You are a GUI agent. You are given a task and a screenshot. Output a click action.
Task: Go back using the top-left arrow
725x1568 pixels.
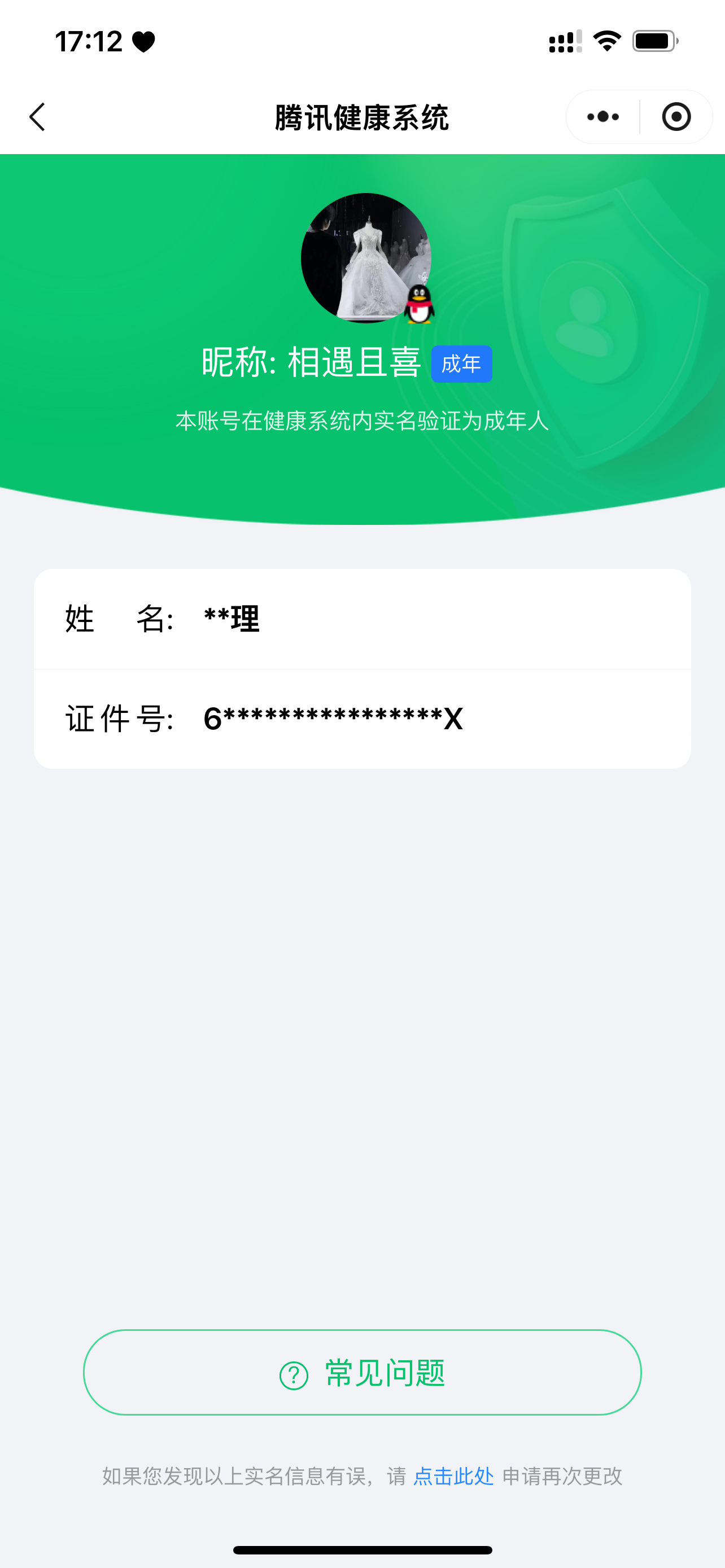[x=37, y=117]
